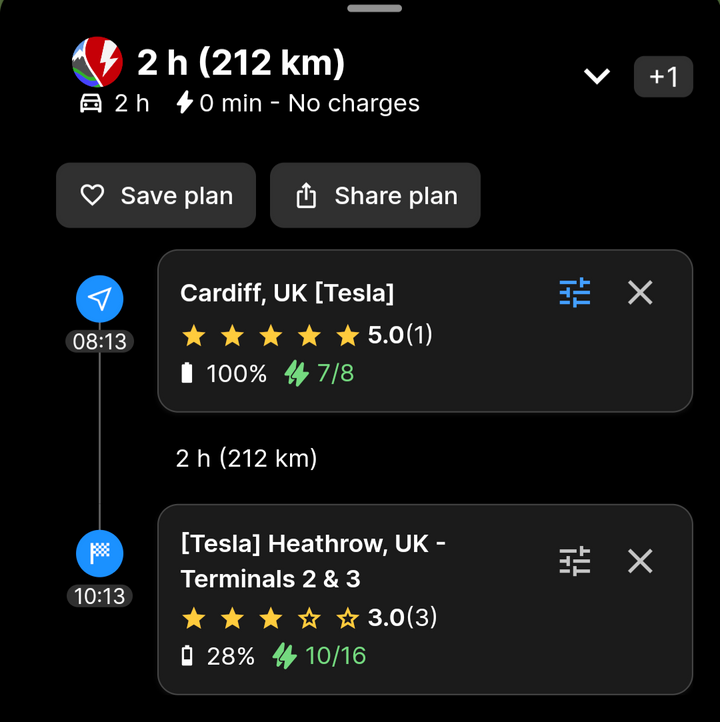Remove Cardiff, UK [Tesla] waypoint
This screenshot has width=720, height=722.
[640, 293]
